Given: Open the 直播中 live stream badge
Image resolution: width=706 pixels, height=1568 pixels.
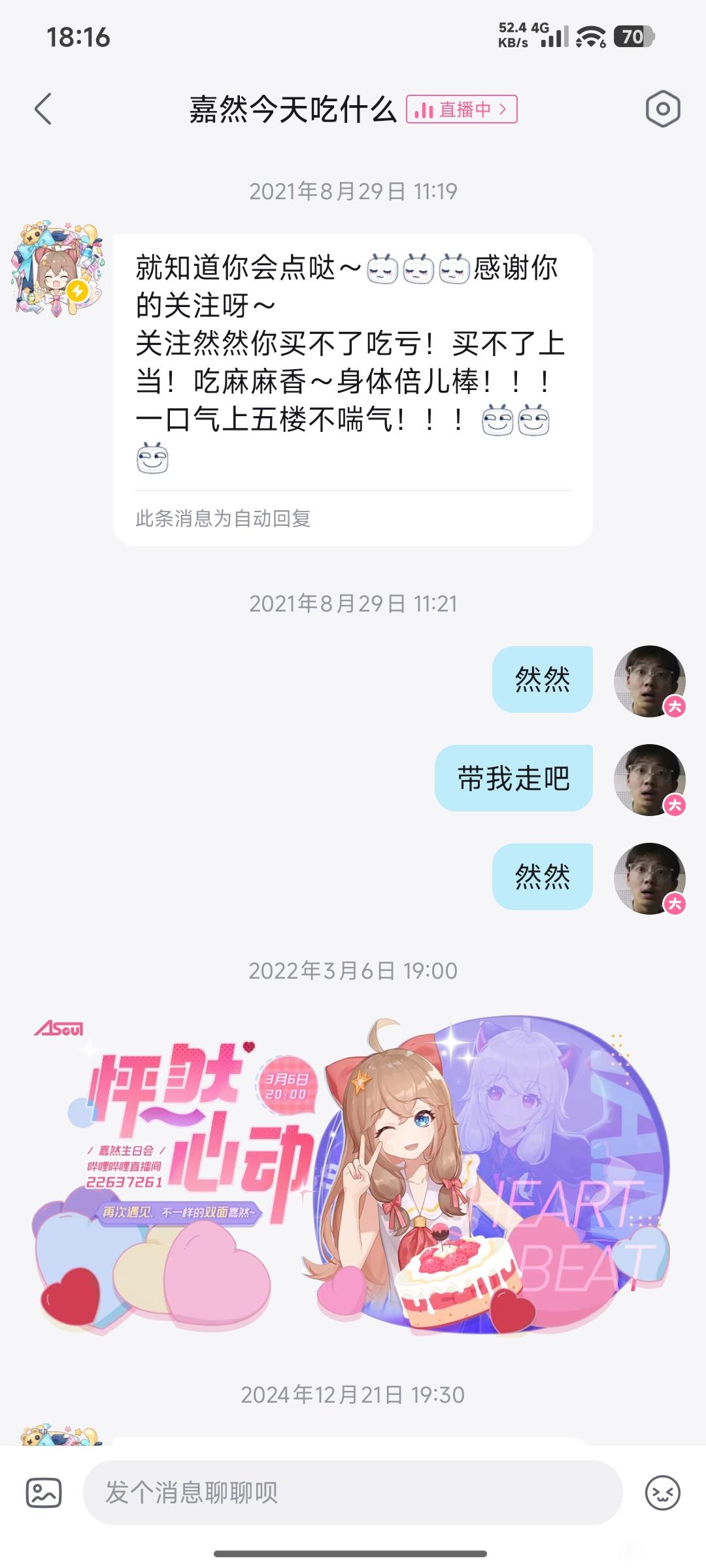Looking at the screenshot, I should pos(462,109).
